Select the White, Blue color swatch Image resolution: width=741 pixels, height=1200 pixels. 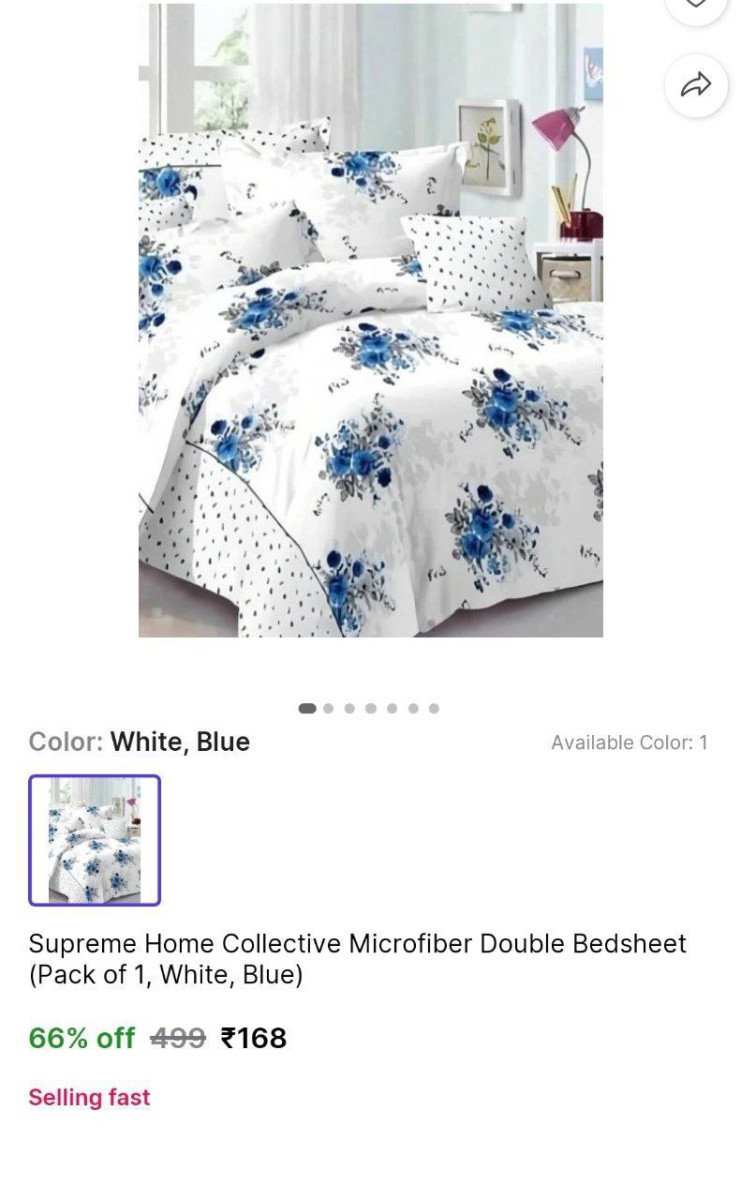click(x=94, y=840)
